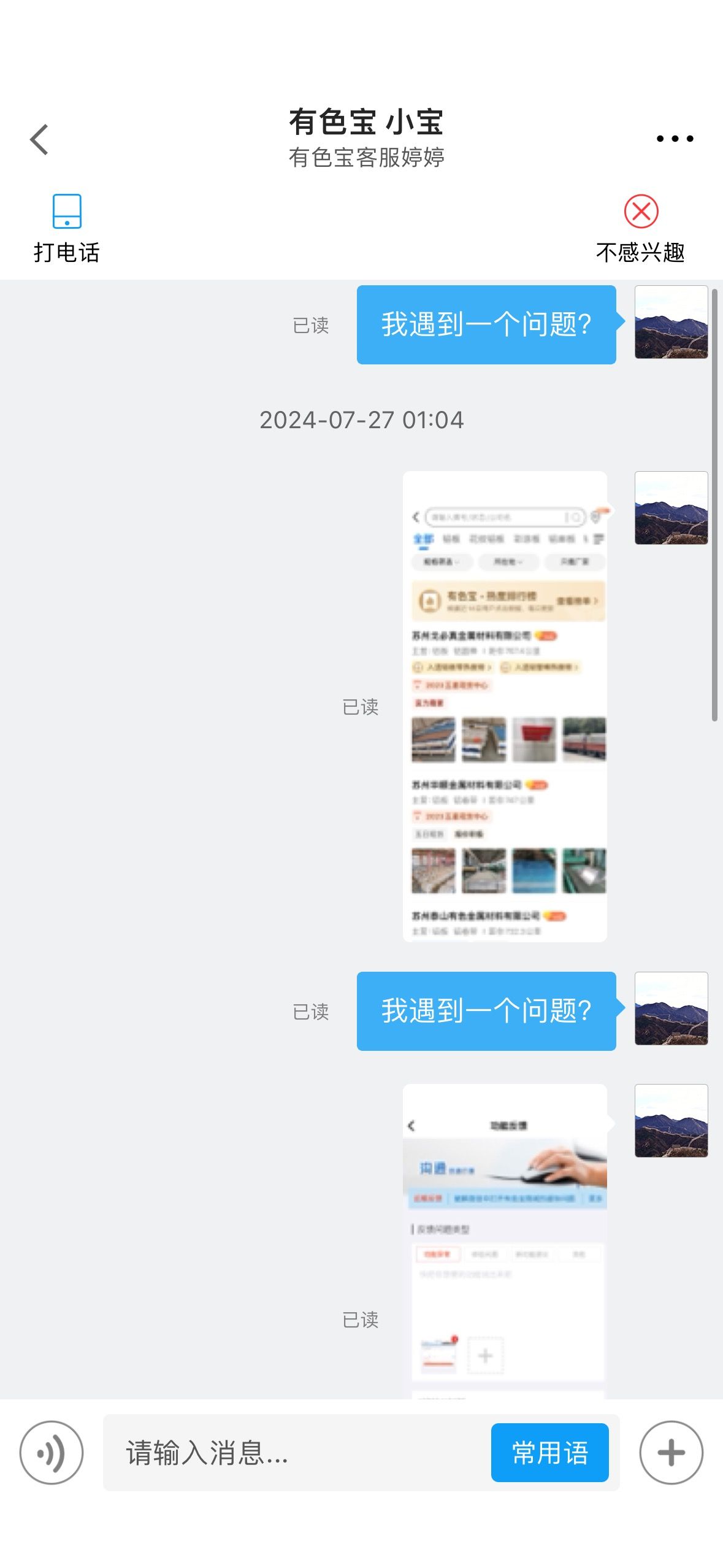Viewport: 723px width, 1568px height.
Task: Open the sent supplier list screenshot
Action: (505, 706)
